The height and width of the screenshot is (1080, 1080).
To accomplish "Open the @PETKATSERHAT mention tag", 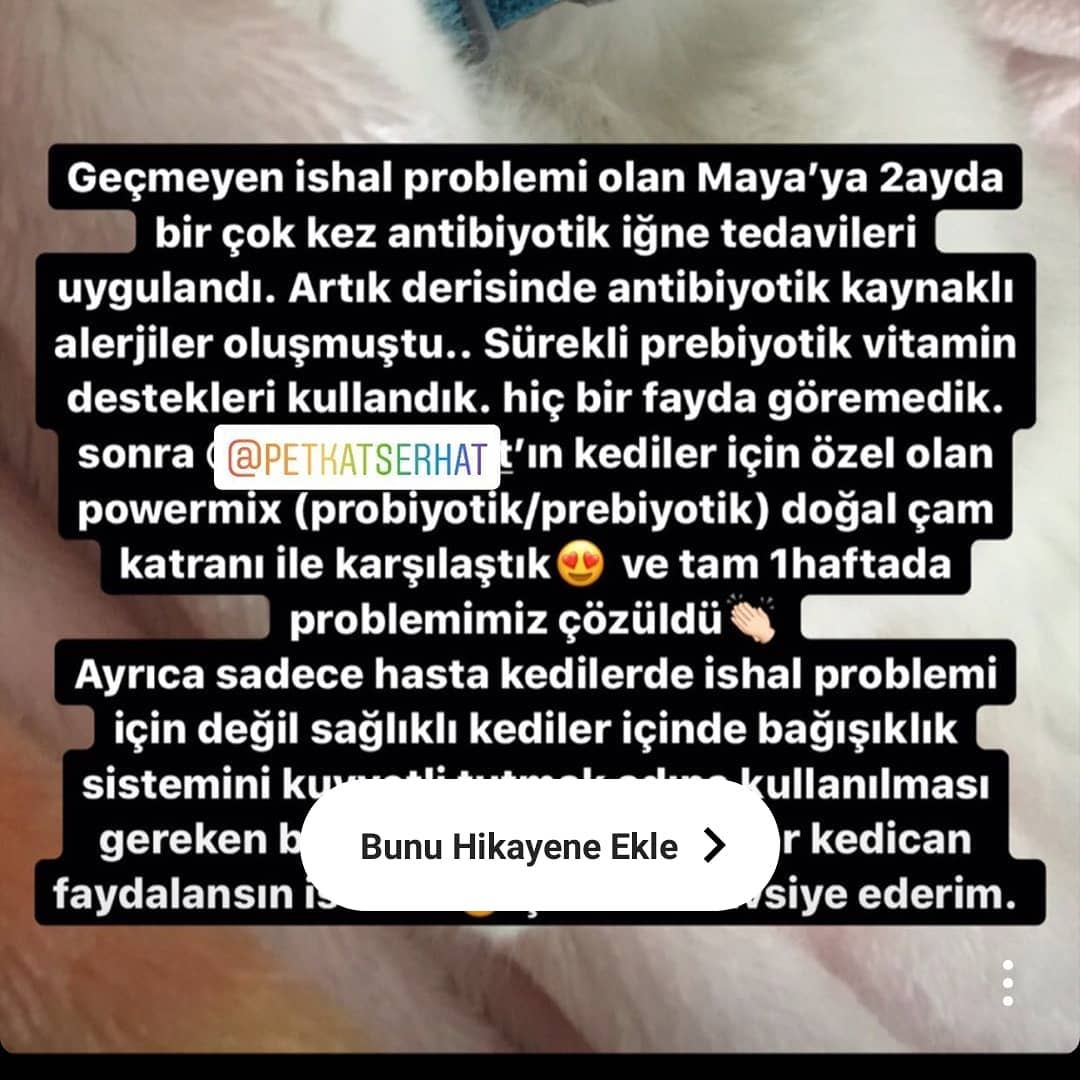I will 357,457.
